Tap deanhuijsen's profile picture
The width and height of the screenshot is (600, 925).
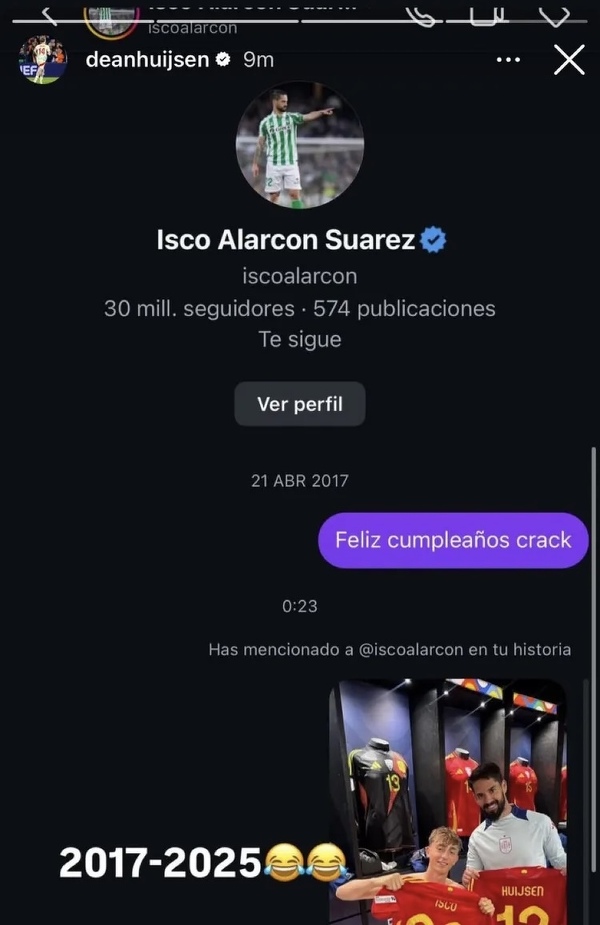click(x=42, y=60)
